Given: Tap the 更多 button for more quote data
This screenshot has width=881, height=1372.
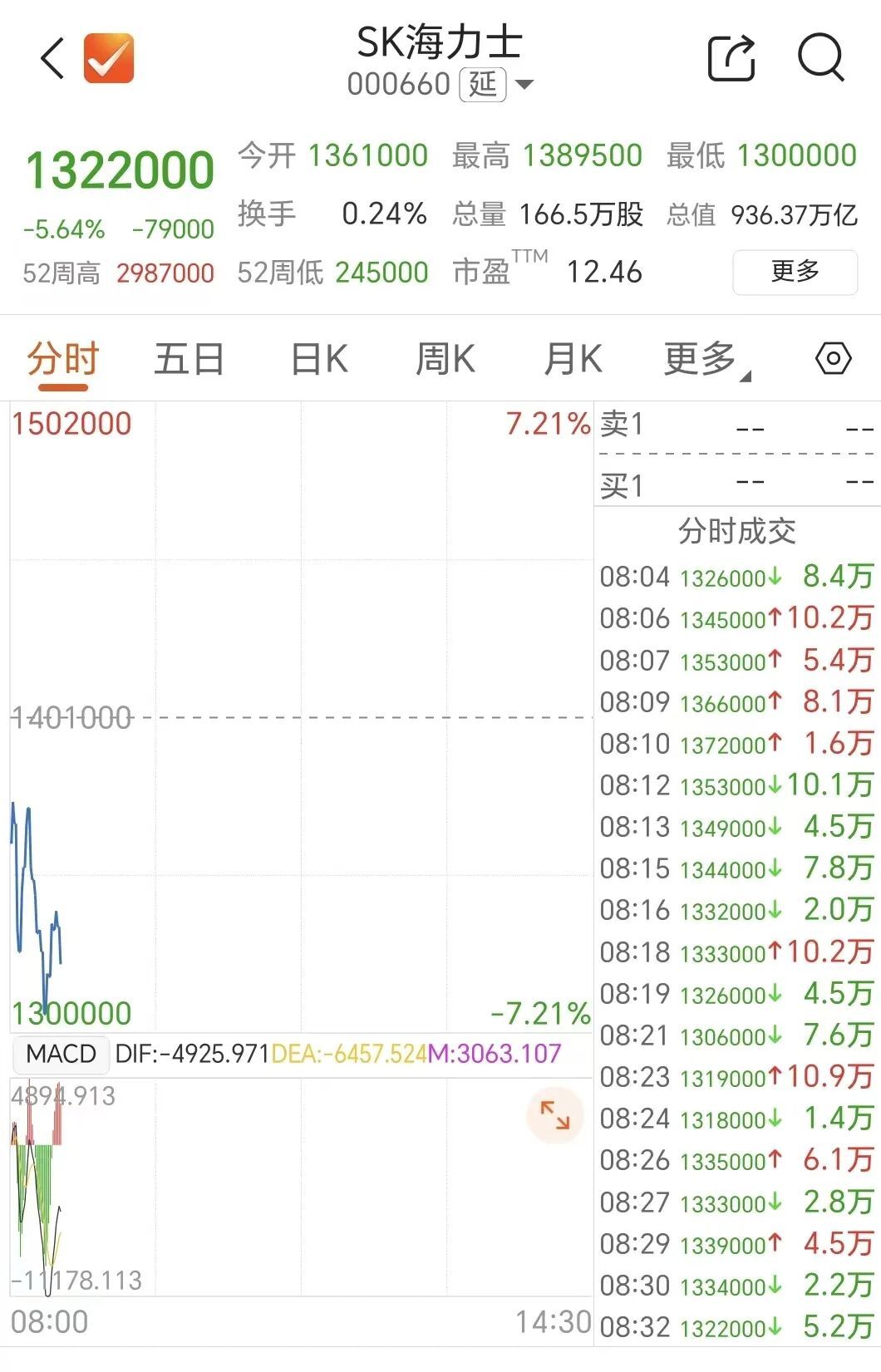Looking at the screenshot, I should [795, 272].
